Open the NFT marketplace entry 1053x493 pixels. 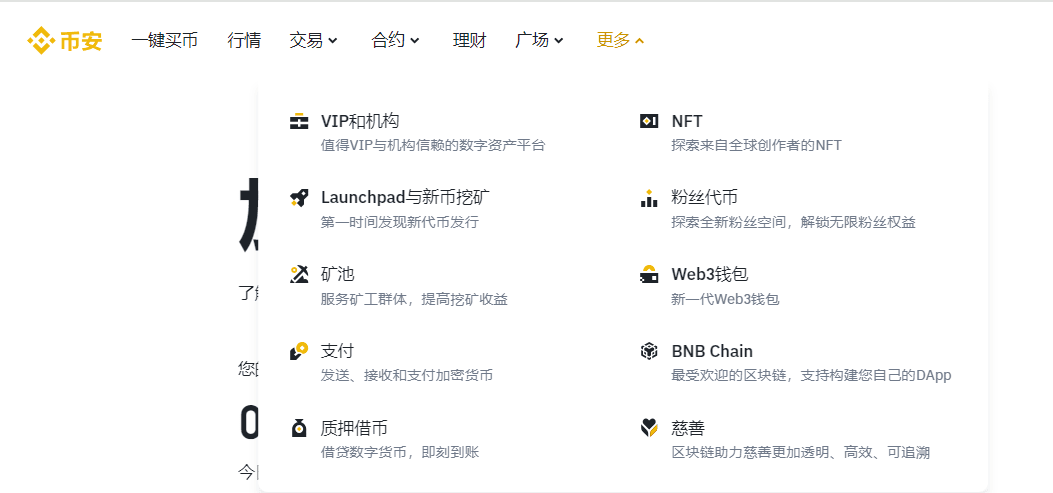[x=687, y=121]
